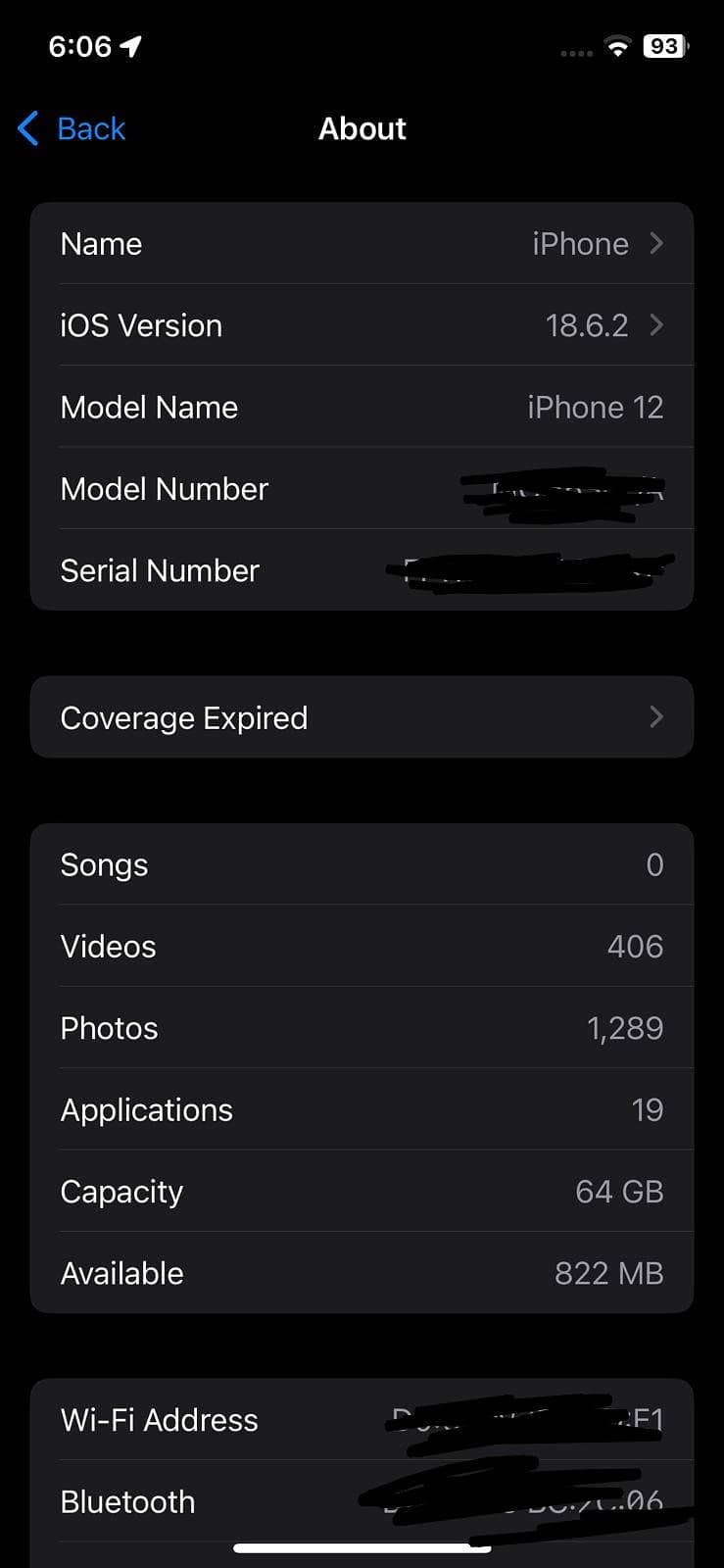
Task: Tap the Wi-Fi Address row
Action: coord(362,1419)
